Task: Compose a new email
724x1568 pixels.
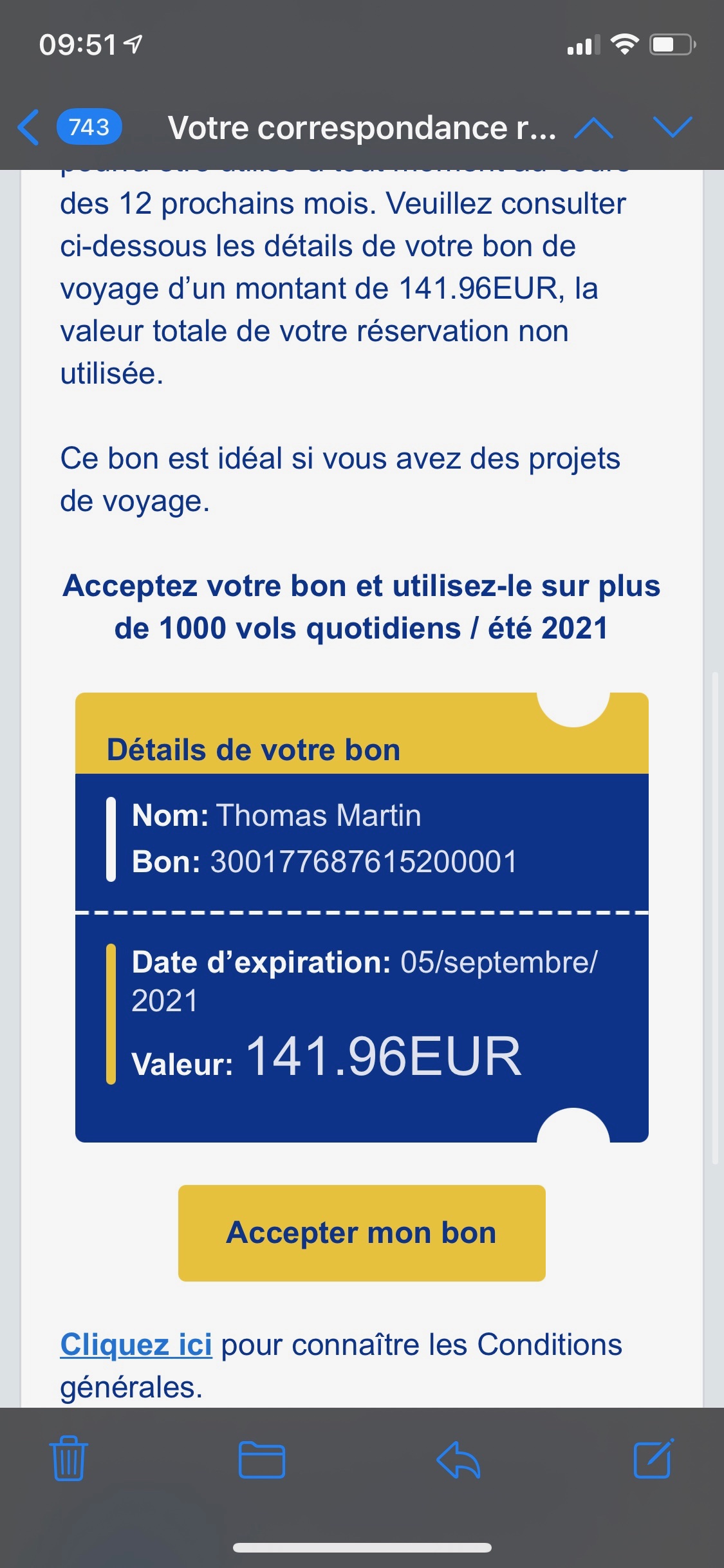Action: [x=653, y=1459]
